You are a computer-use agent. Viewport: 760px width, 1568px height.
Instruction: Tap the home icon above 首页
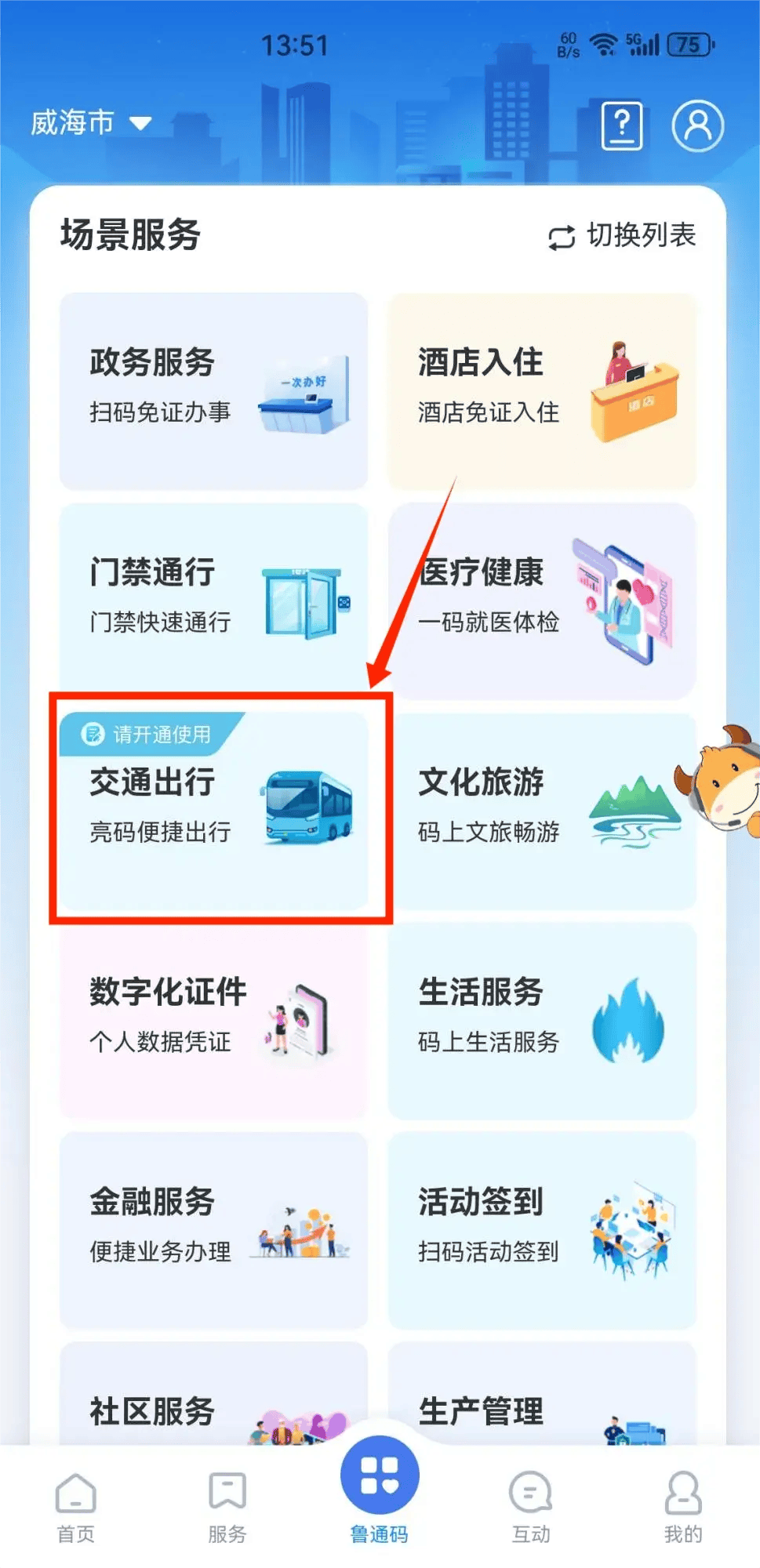(x=75, y=1494)
